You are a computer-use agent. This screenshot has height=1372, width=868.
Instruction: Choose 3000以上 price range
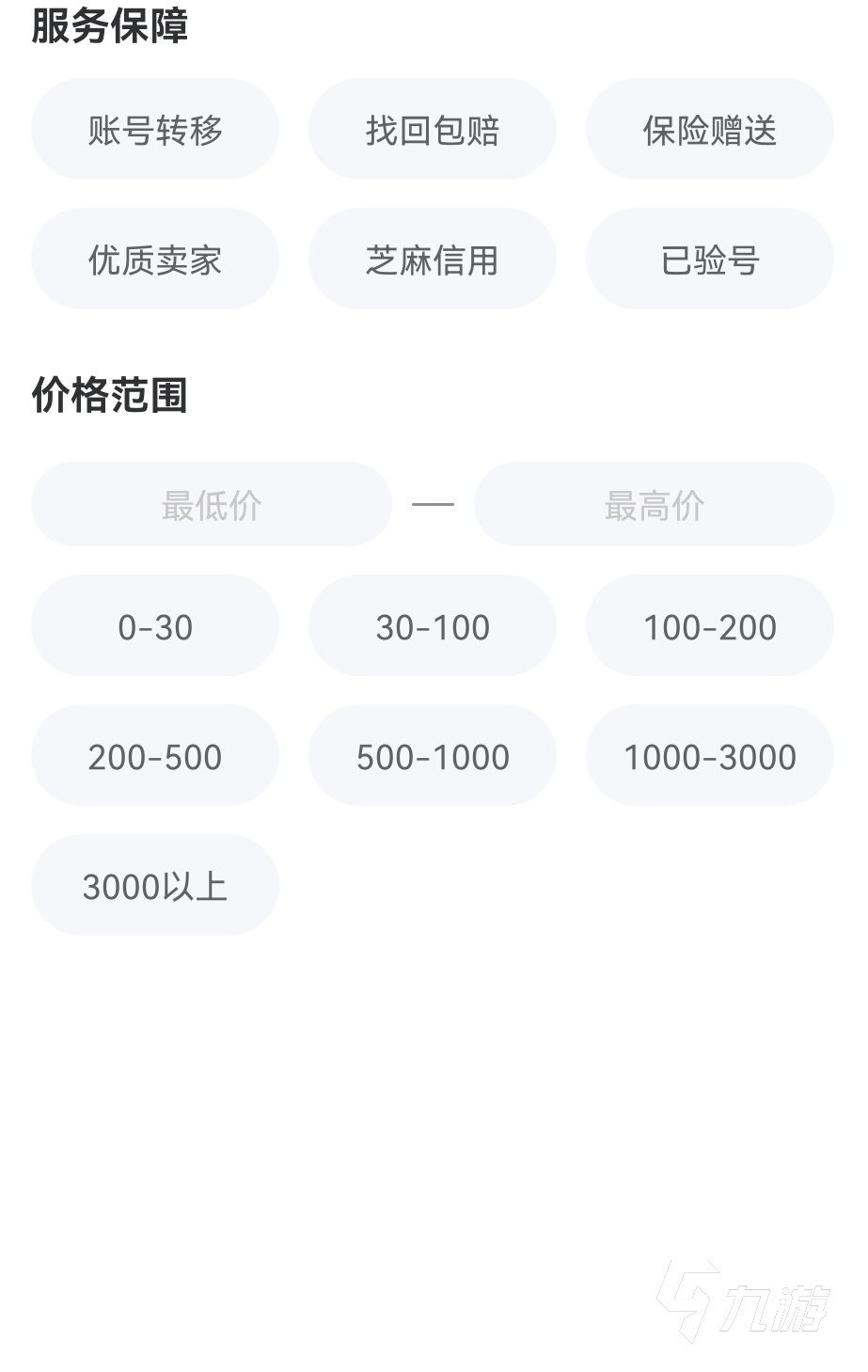(x=155, y=886)
